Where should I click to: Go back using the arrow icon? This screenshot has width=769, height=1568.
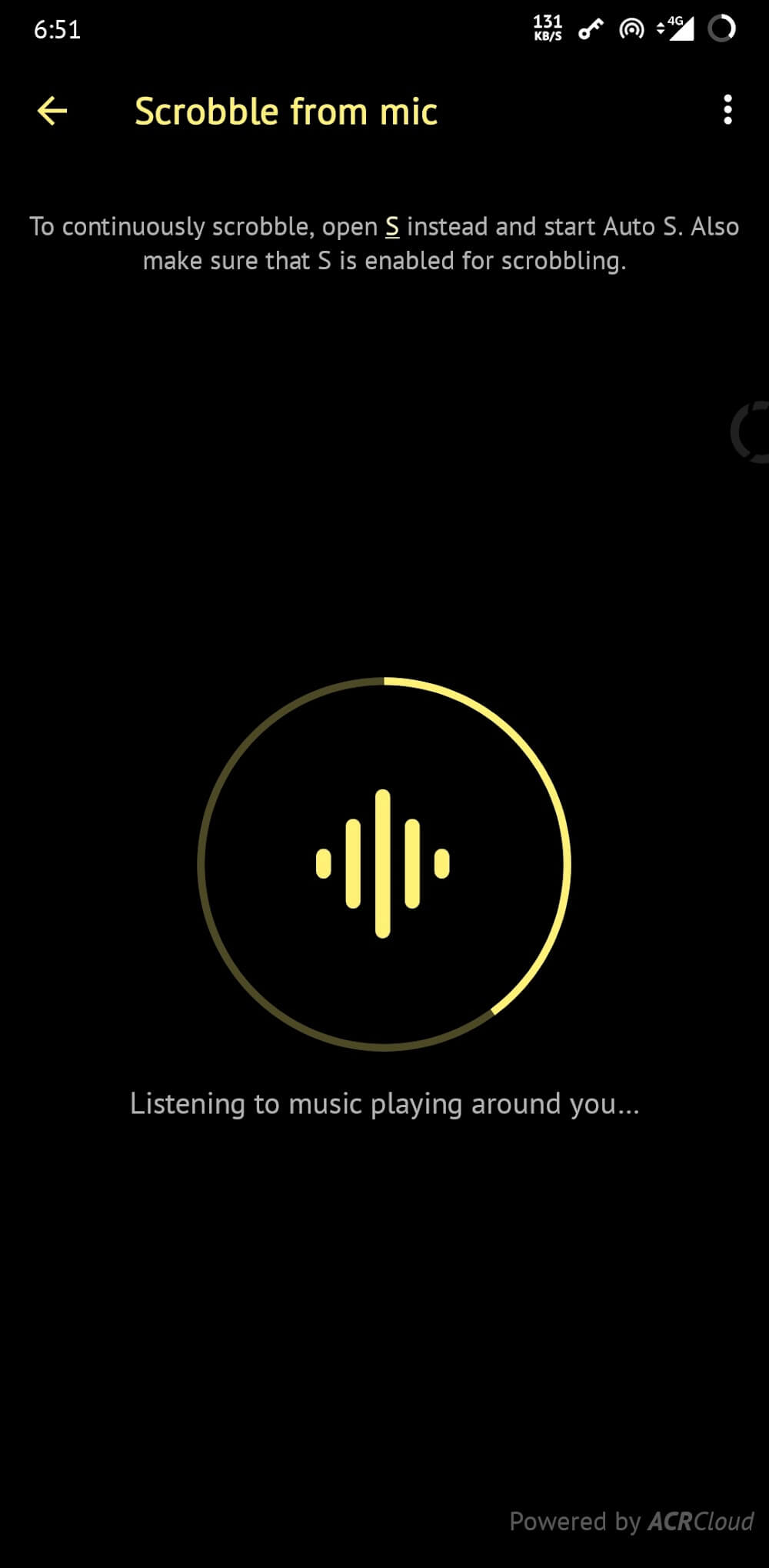tap(52, 112)
